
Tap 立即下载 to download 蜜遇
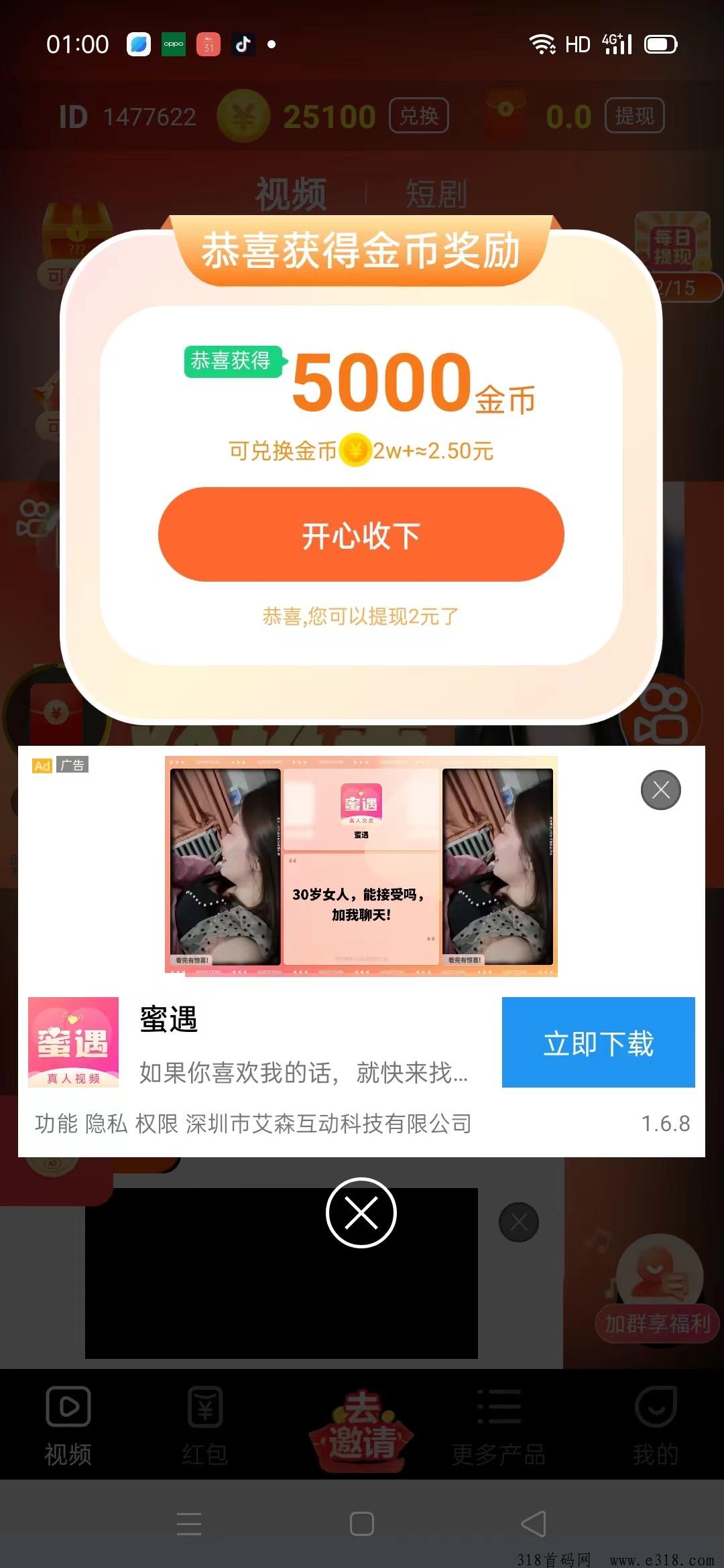pyautogui.click(x=599, y=1042)
